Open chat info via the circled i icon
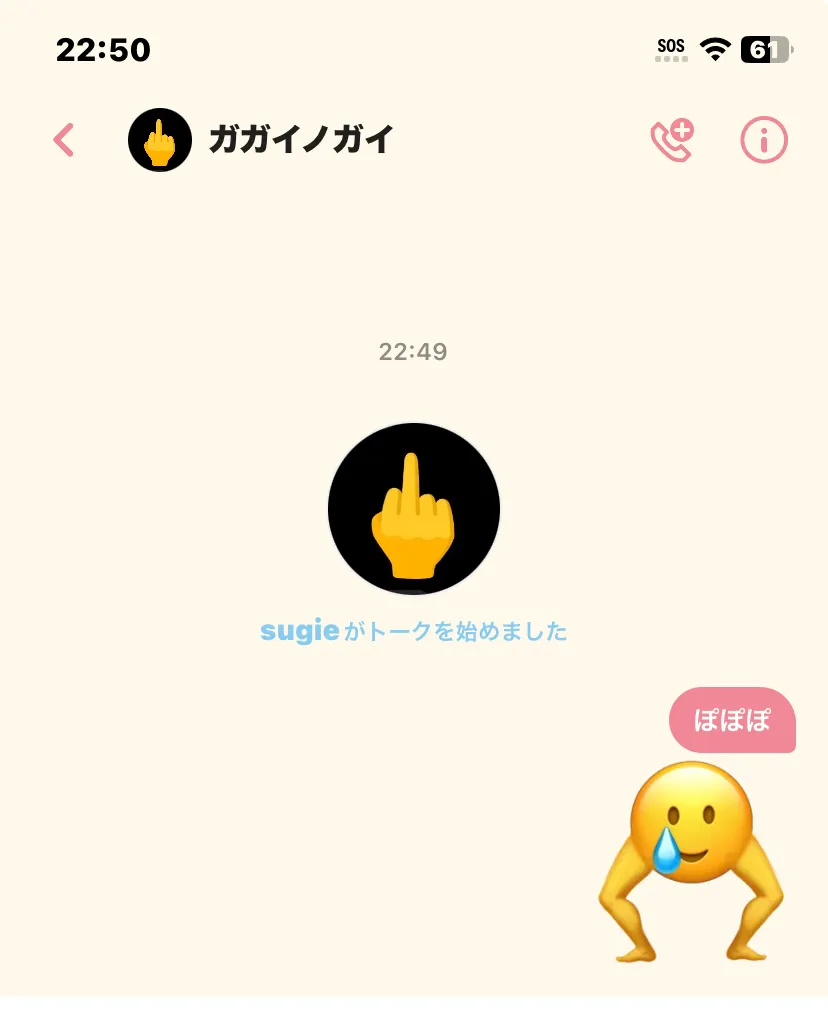Image resolution: width=828 pixels, height=1009 pixels. pyautogui.click(x=764, y=141)
